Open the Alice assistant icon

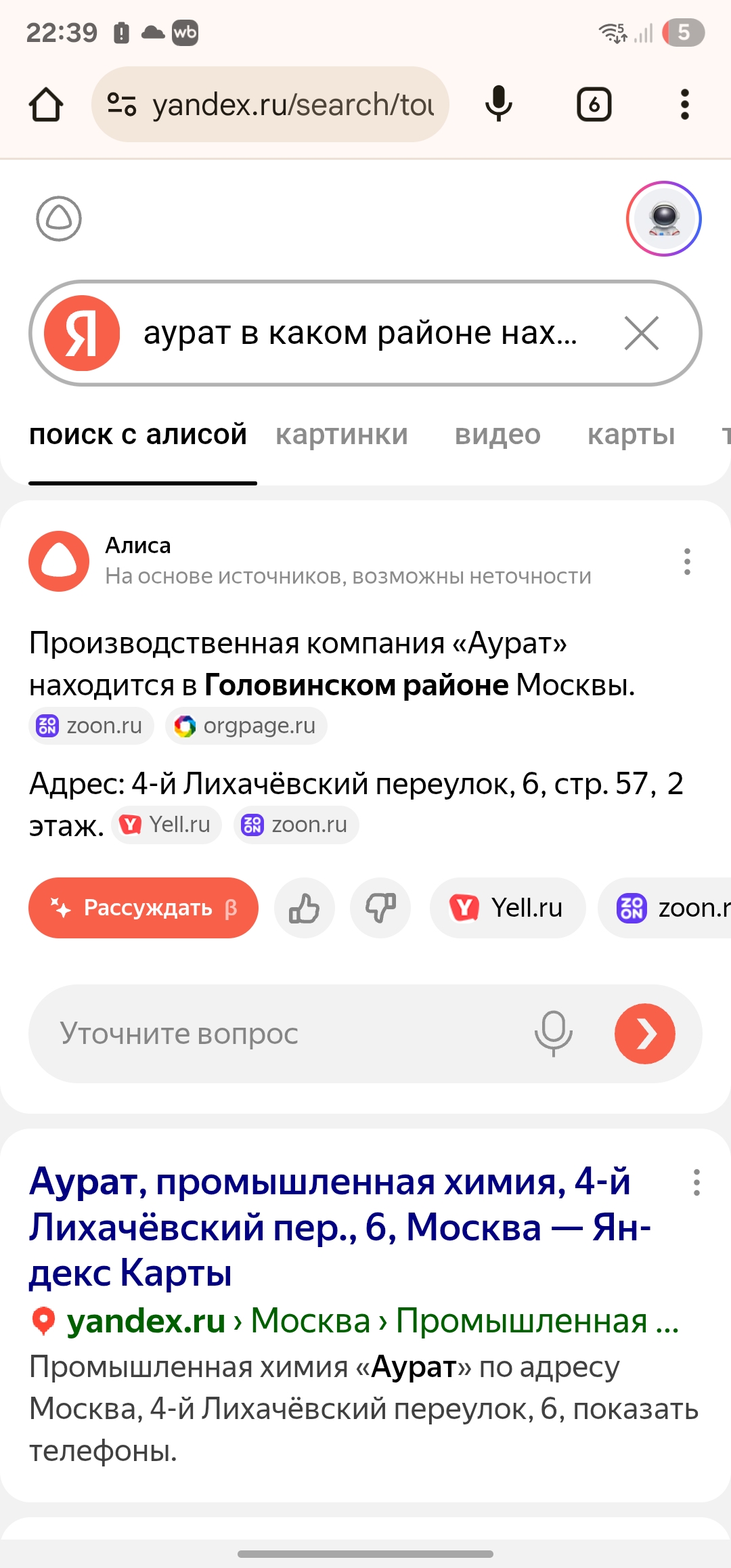(x=59, y=219)
